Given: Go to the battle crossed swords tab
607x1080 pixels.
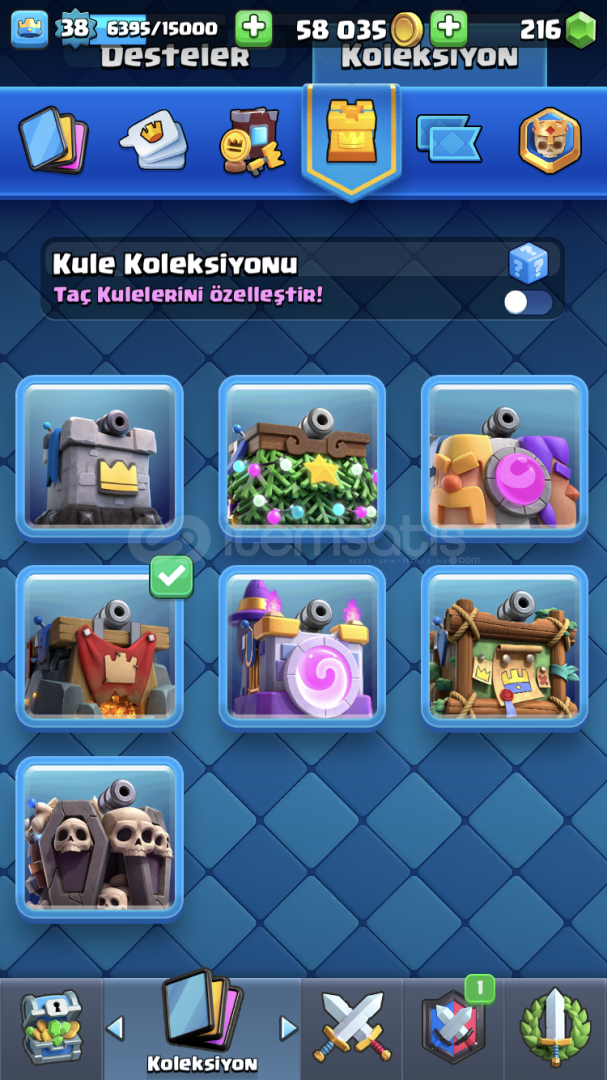Looking at the screenshot, I should click(x=351, y=1027).
